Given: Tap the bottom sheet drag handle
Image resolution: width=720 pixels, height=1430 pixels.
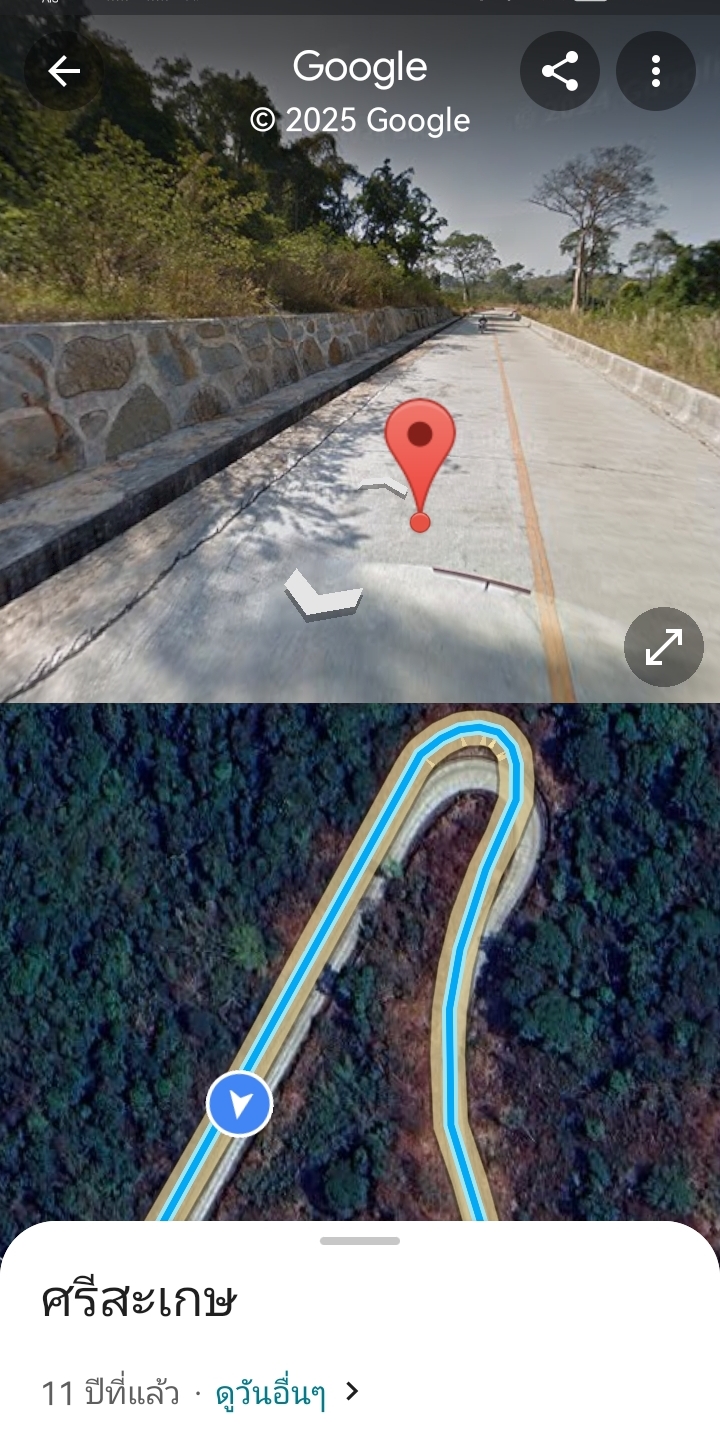Looking at the screenshot, I should pyautogui.click(x=360, y=1241).
